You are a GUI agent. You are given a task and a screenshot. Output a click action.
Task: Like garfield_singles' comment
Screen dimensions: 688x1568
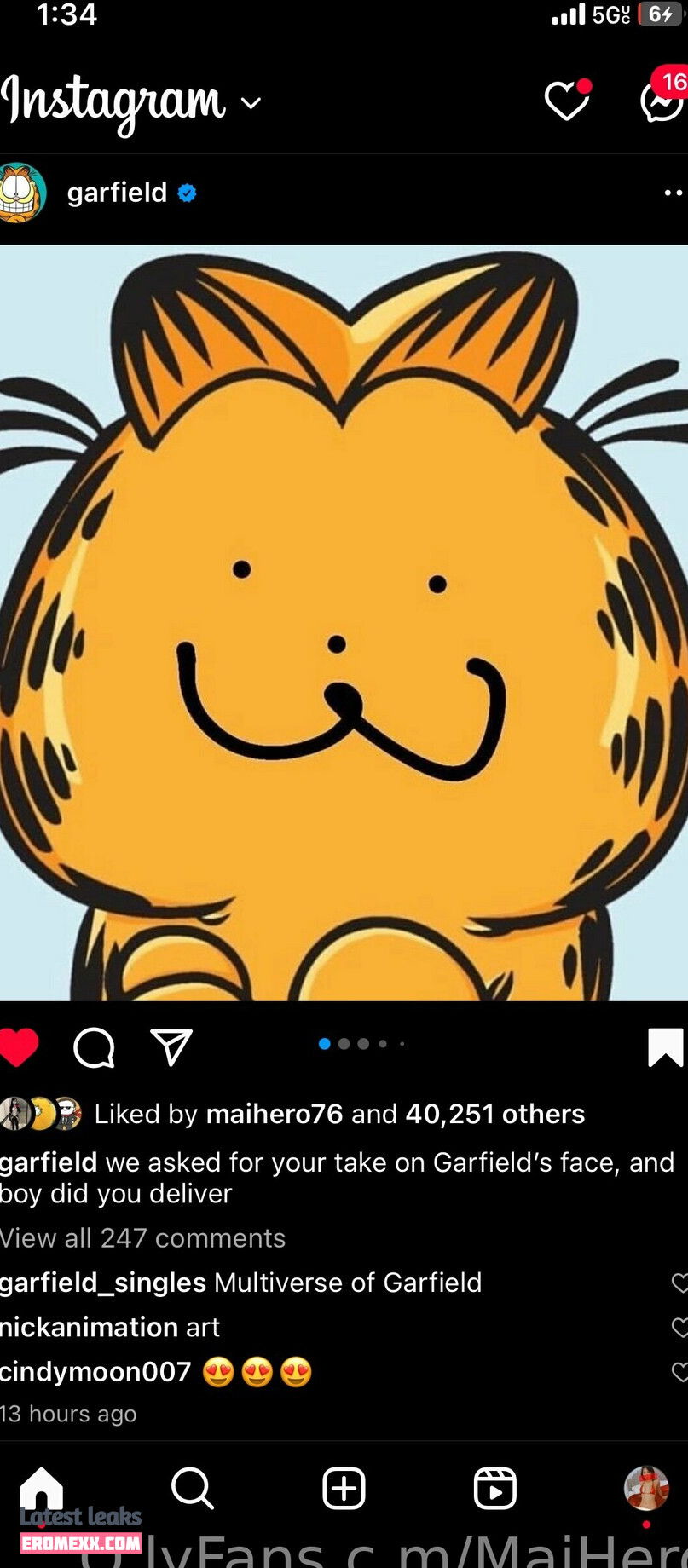point(679,1283)
